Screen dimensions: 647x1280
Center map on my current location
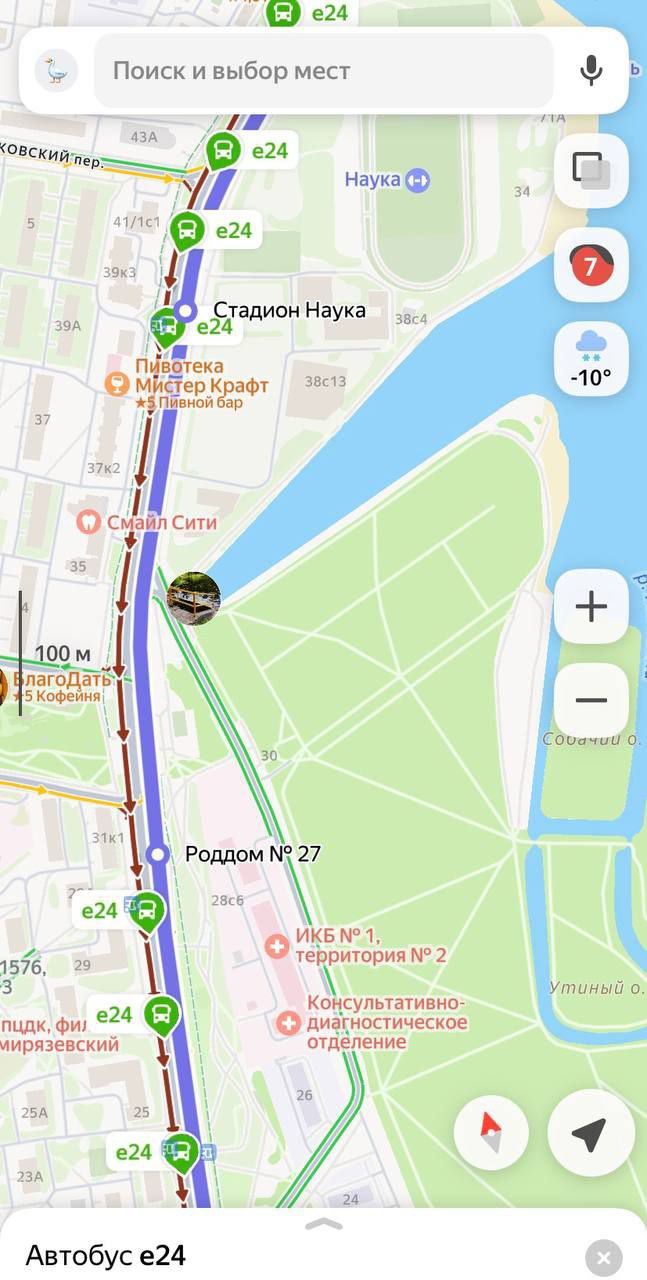click(590, 1133)
